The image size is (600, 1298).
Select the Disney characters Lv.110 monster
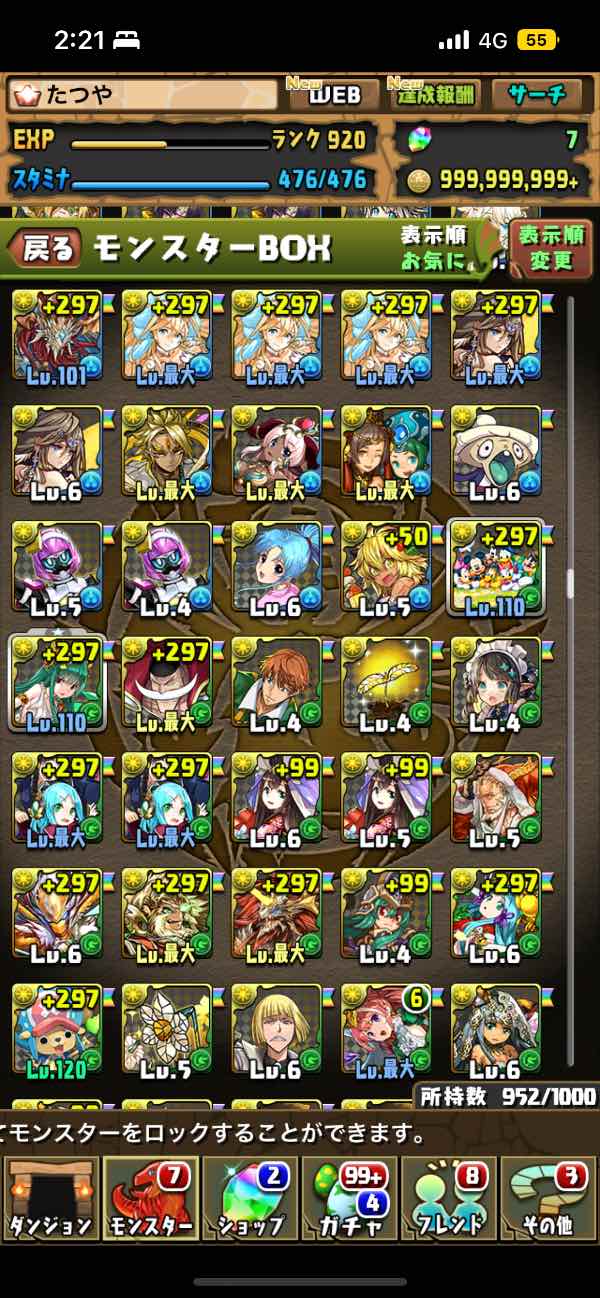(496, 566)
